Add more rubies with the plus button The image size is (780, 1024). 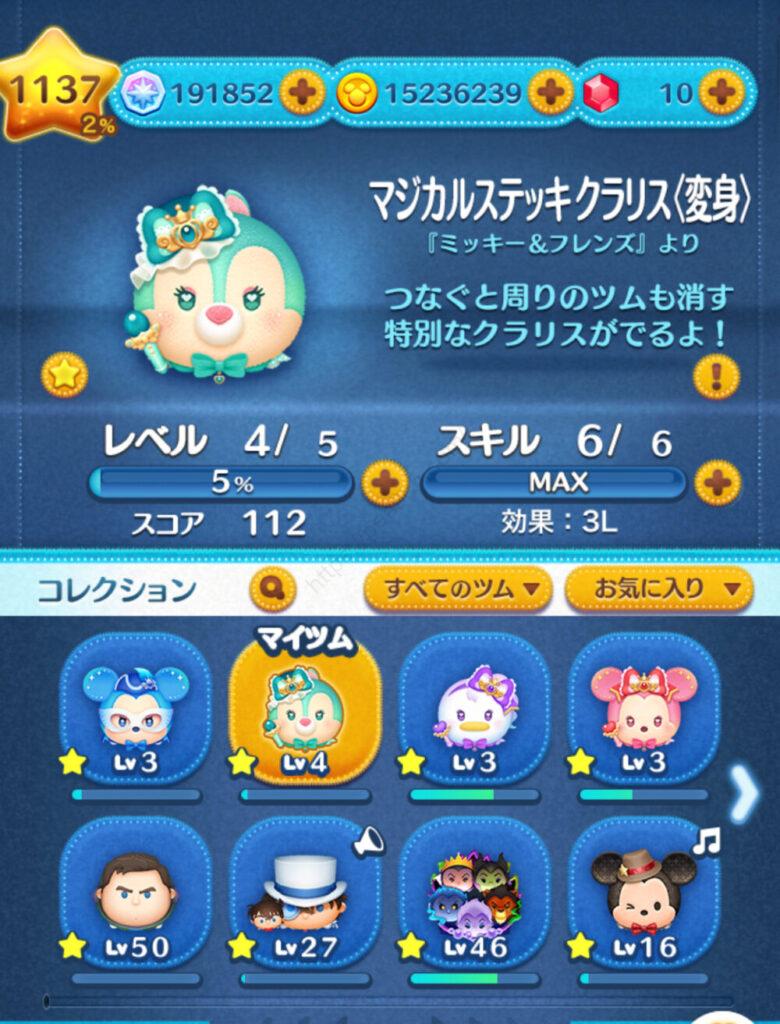(721, 94)
